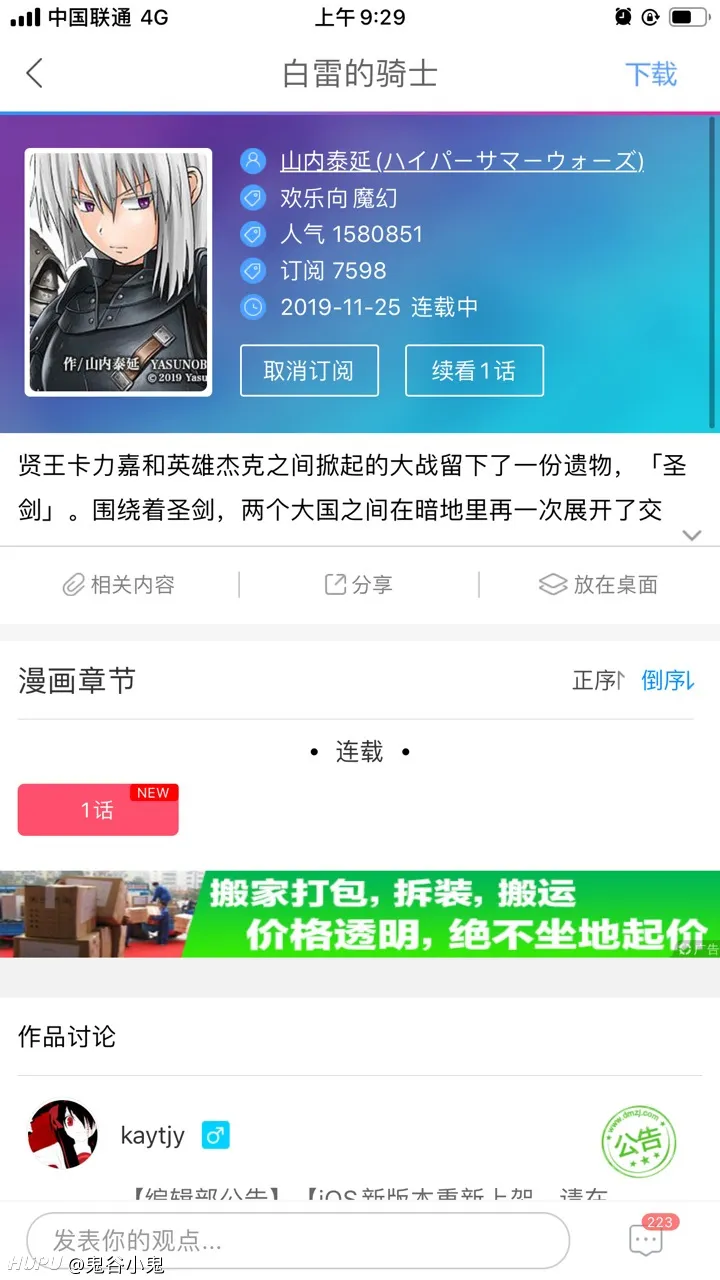Image resolution: width=720 pixels, height=1280 pixels.
Task: Continue reading with 续看1话
Action: (474, 371)
